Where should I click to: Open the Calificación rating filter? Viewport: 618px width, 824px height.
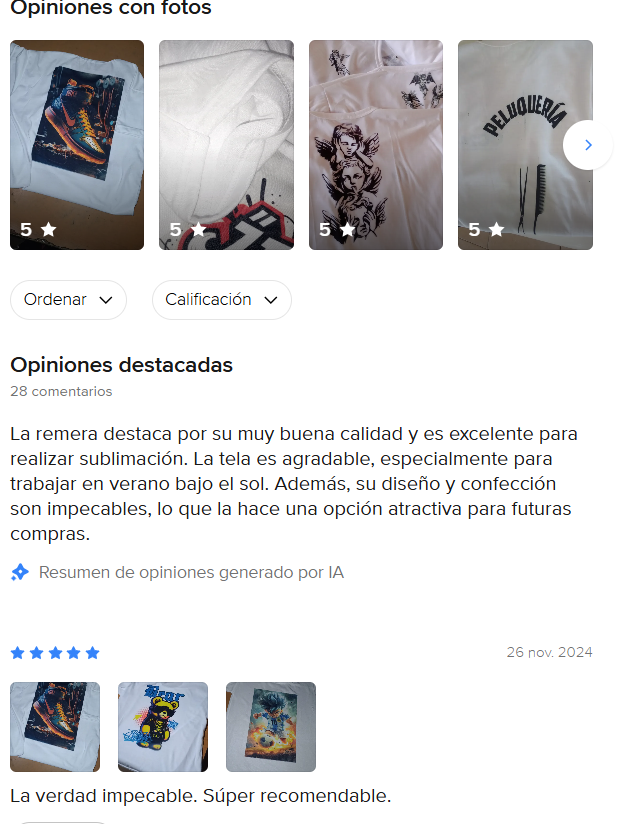pyautogui.click(x=221, y=300)
